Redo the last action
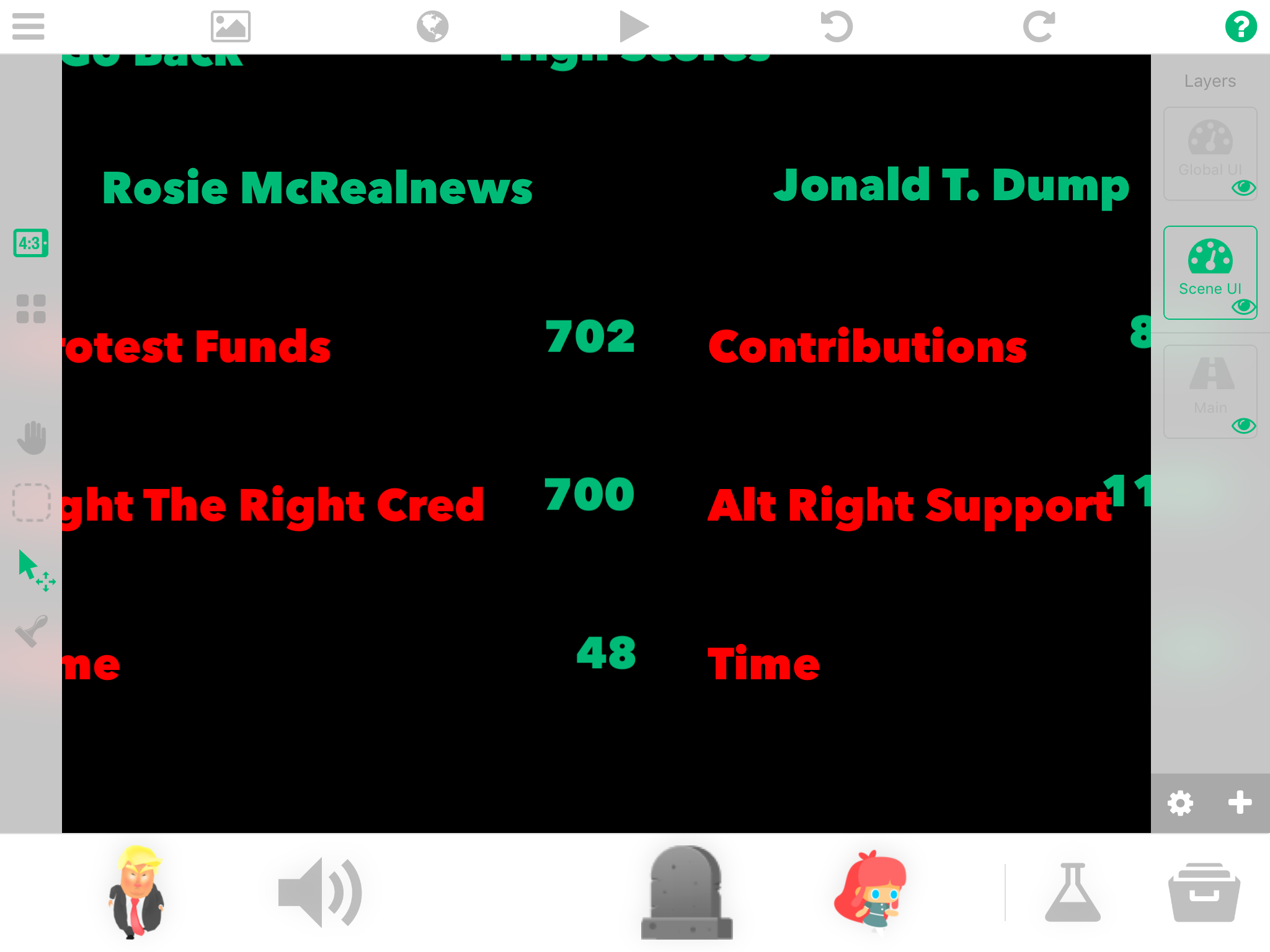1270x952 pixels. (1039, 27)
